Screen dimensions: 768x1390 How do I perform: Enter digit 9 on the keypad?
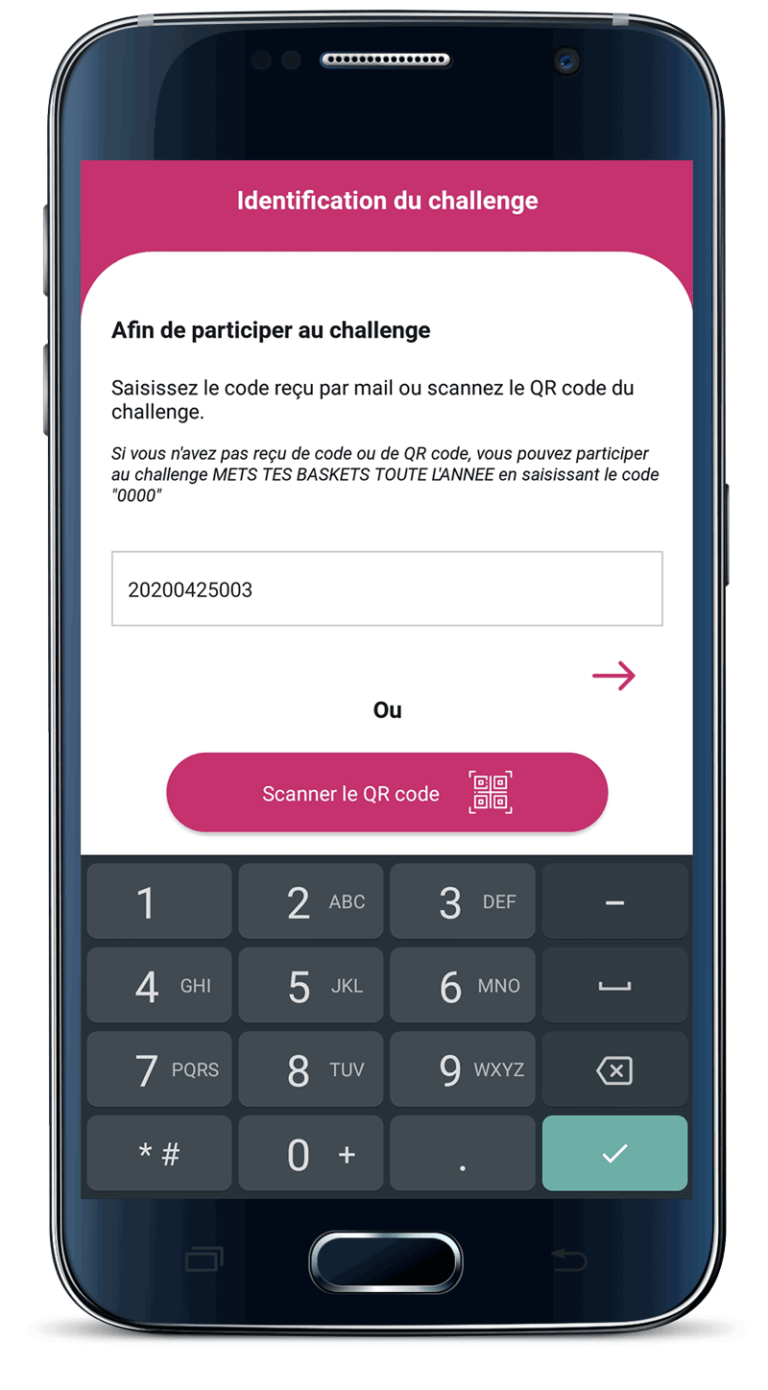[x=463, y=1070]
